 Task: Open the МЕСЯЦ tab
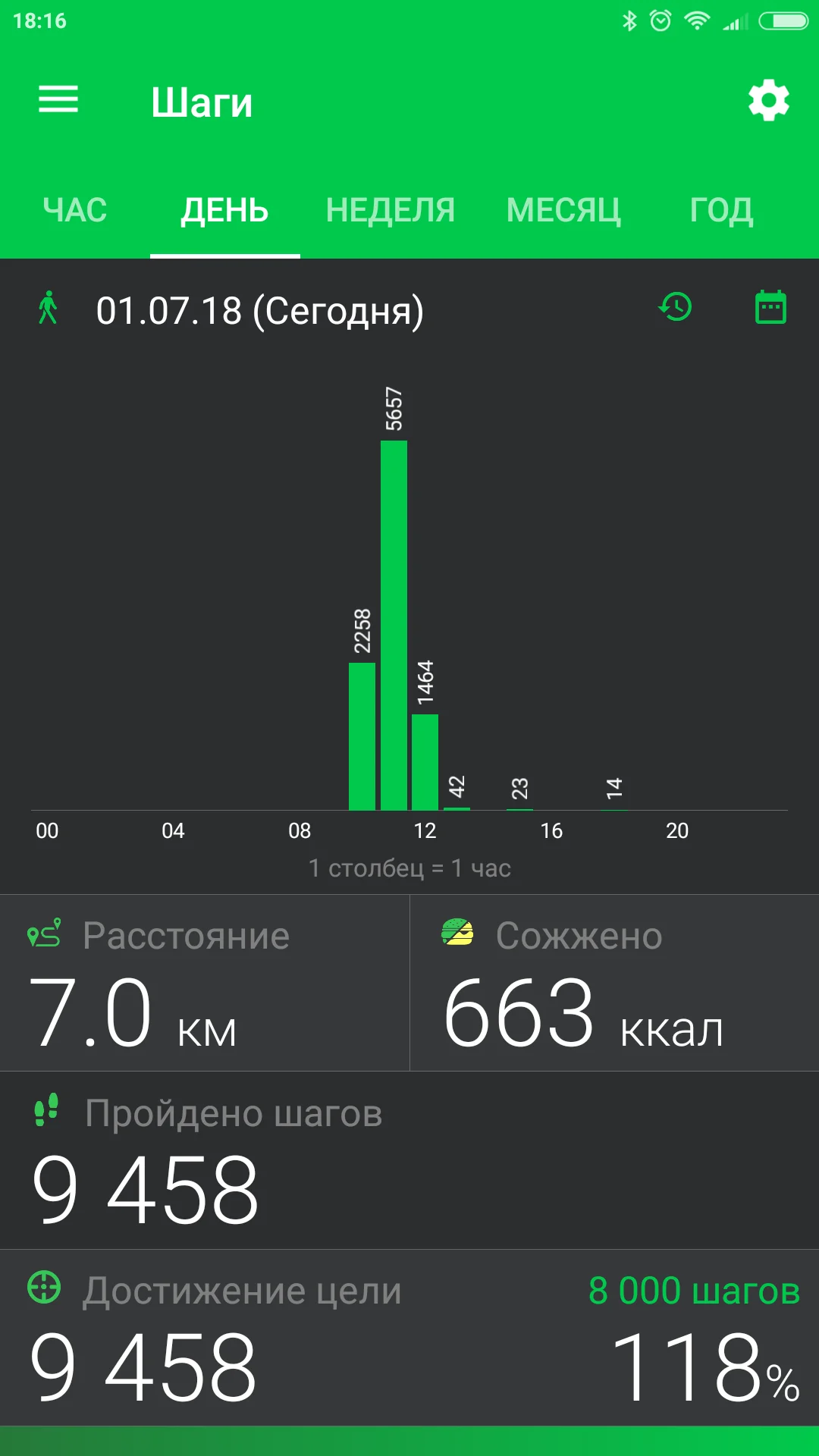[x=563, y=210]
